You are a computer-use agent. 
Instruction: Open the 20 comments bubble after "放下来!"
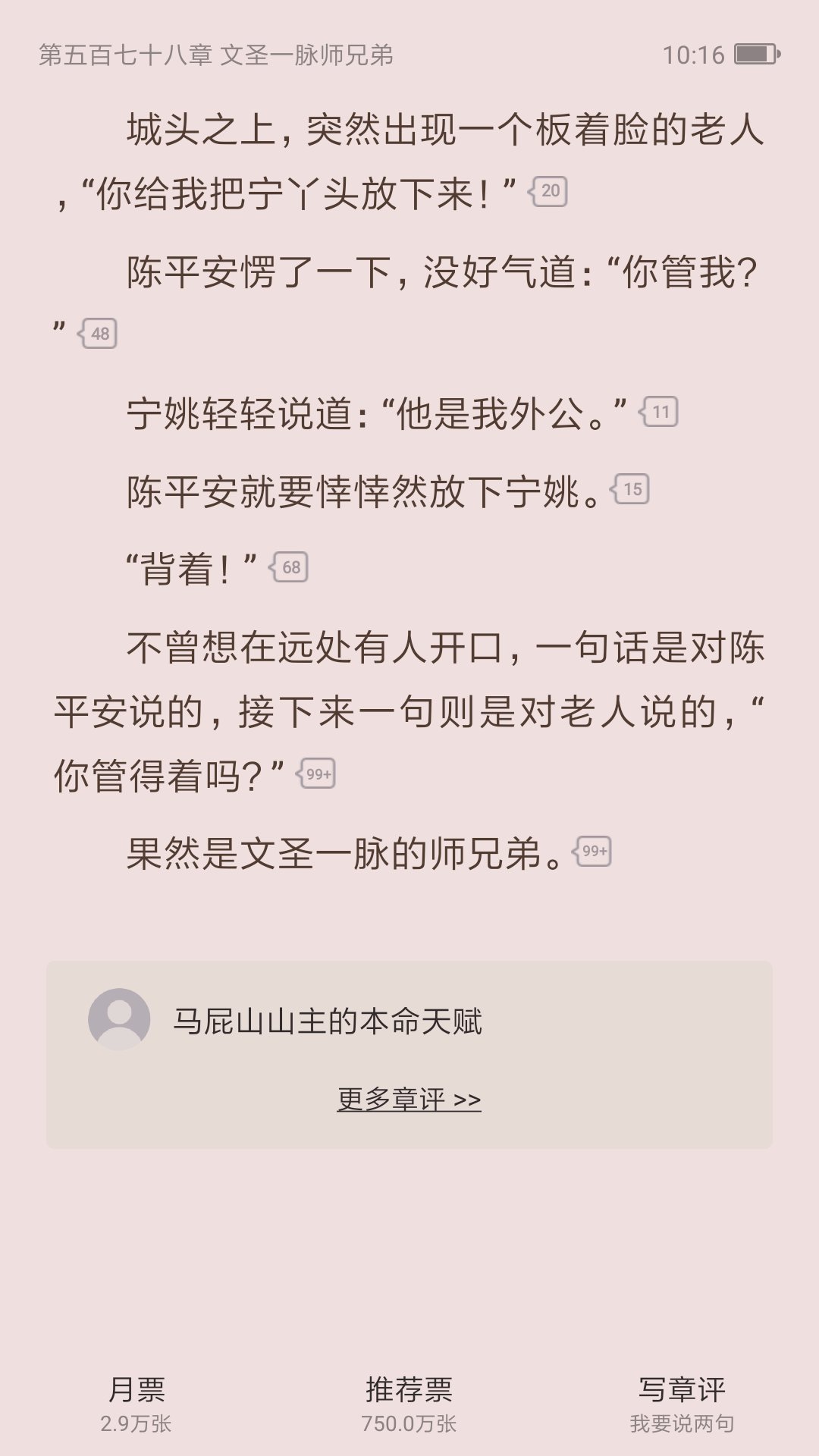(x=548, y=191)
